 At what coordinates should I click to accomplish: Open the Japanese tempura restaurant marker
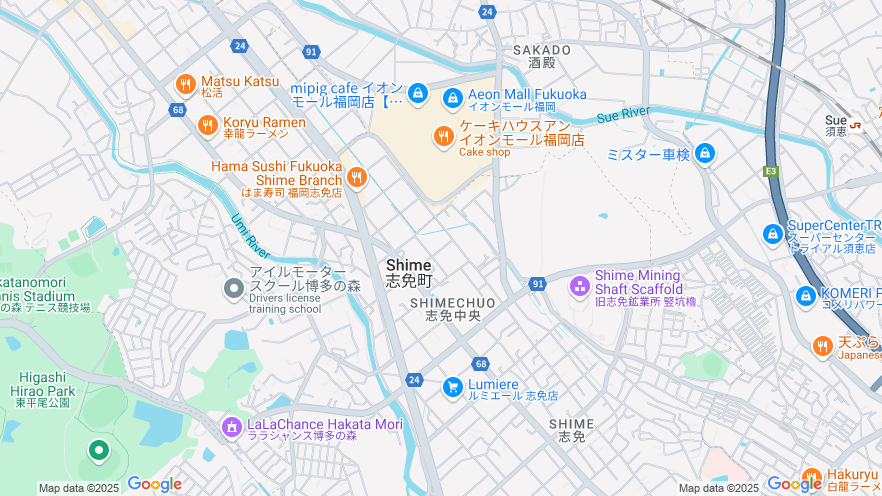pos(822,346)
